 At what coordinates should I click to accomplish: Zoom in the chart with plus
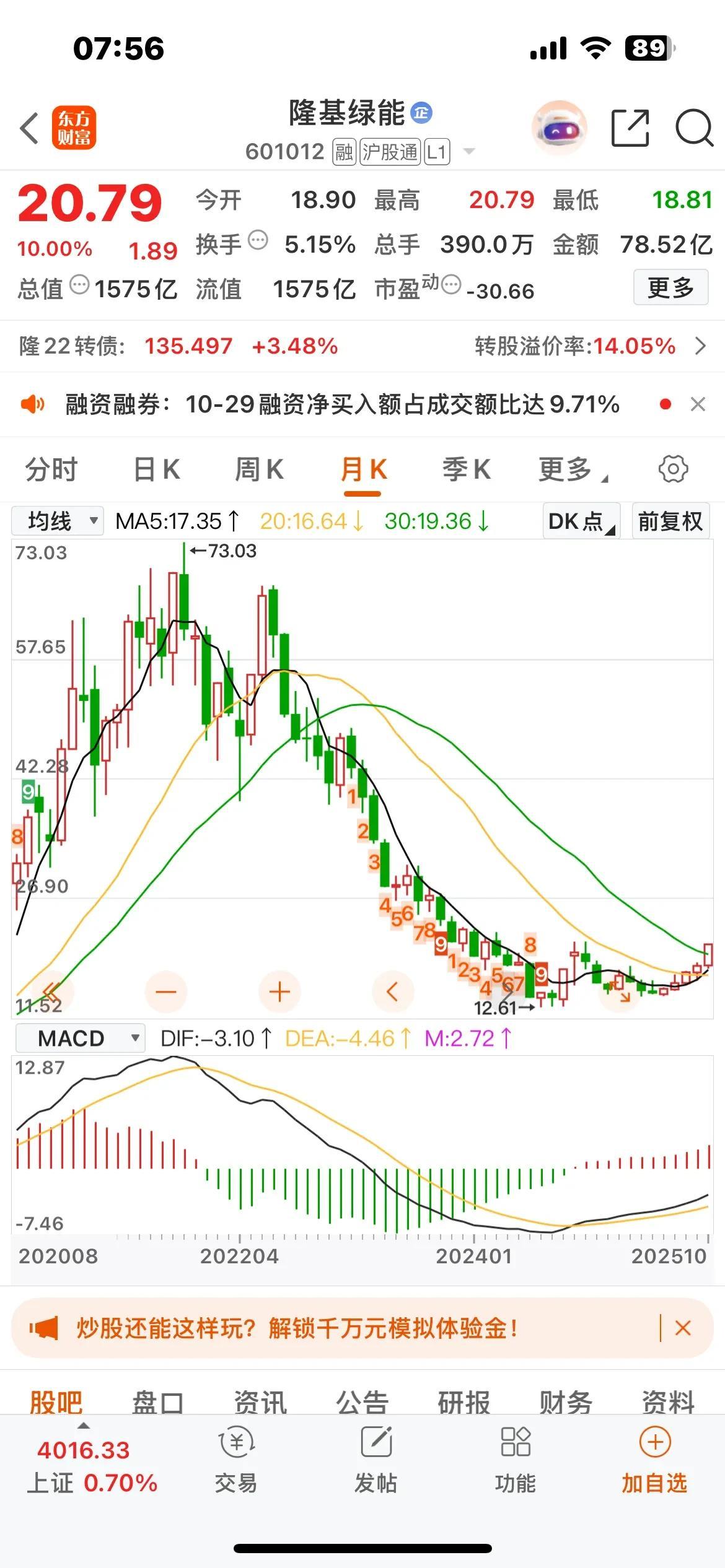point(279,991)
